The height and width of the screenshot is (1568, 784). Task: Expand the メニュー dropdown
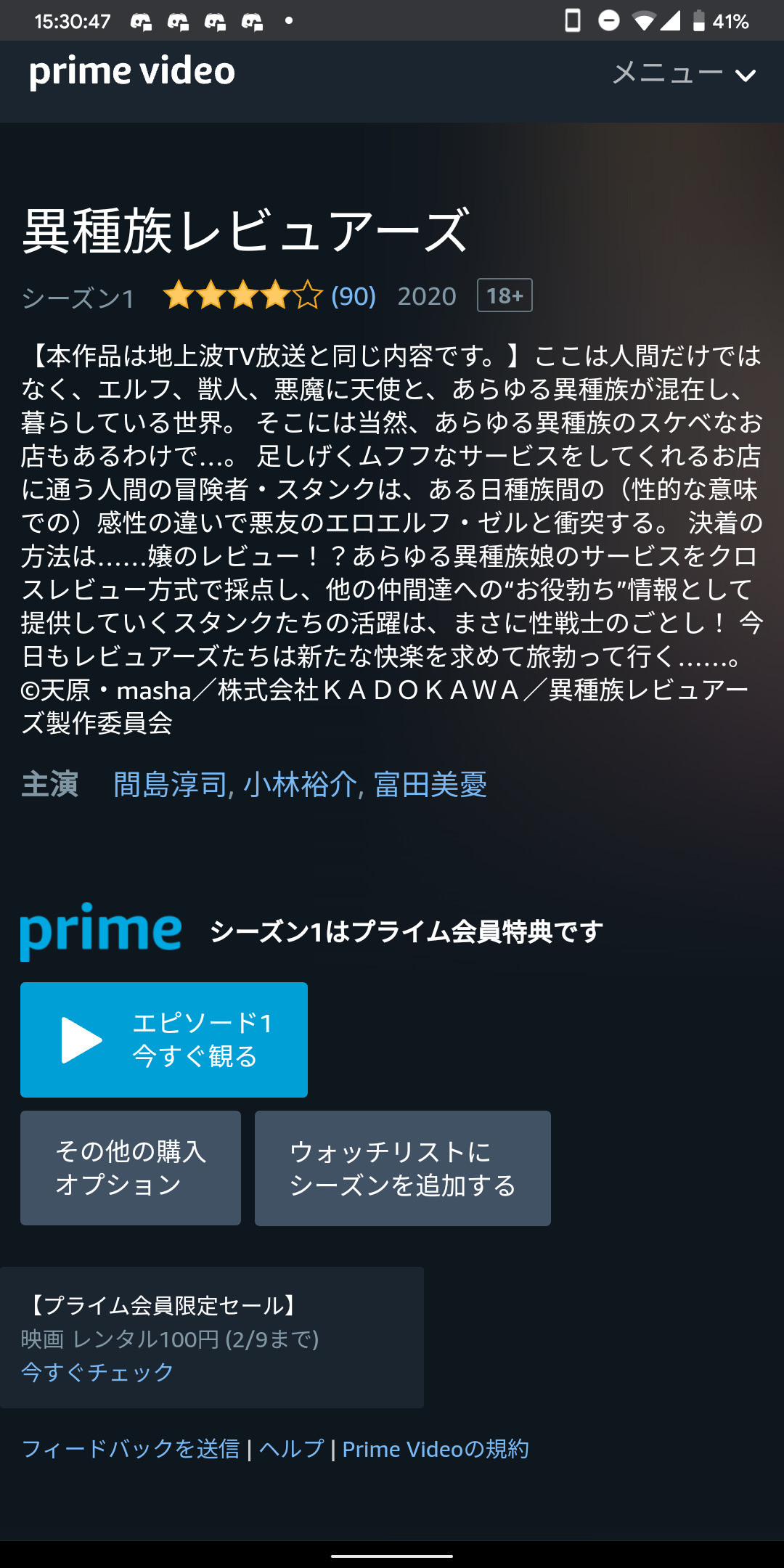click(x=684, y=73)
